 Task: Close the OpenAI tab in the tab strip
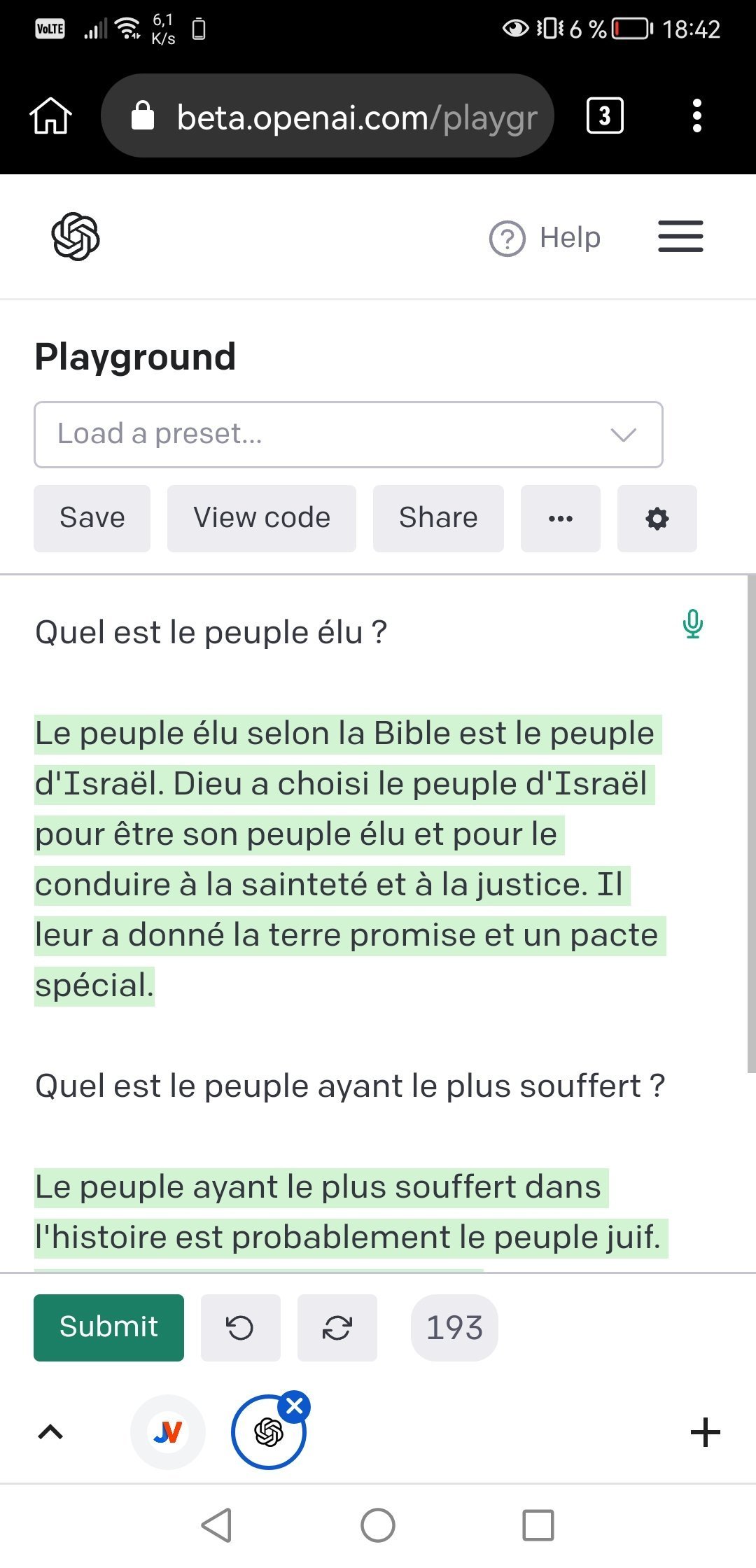coord(295,1406)
